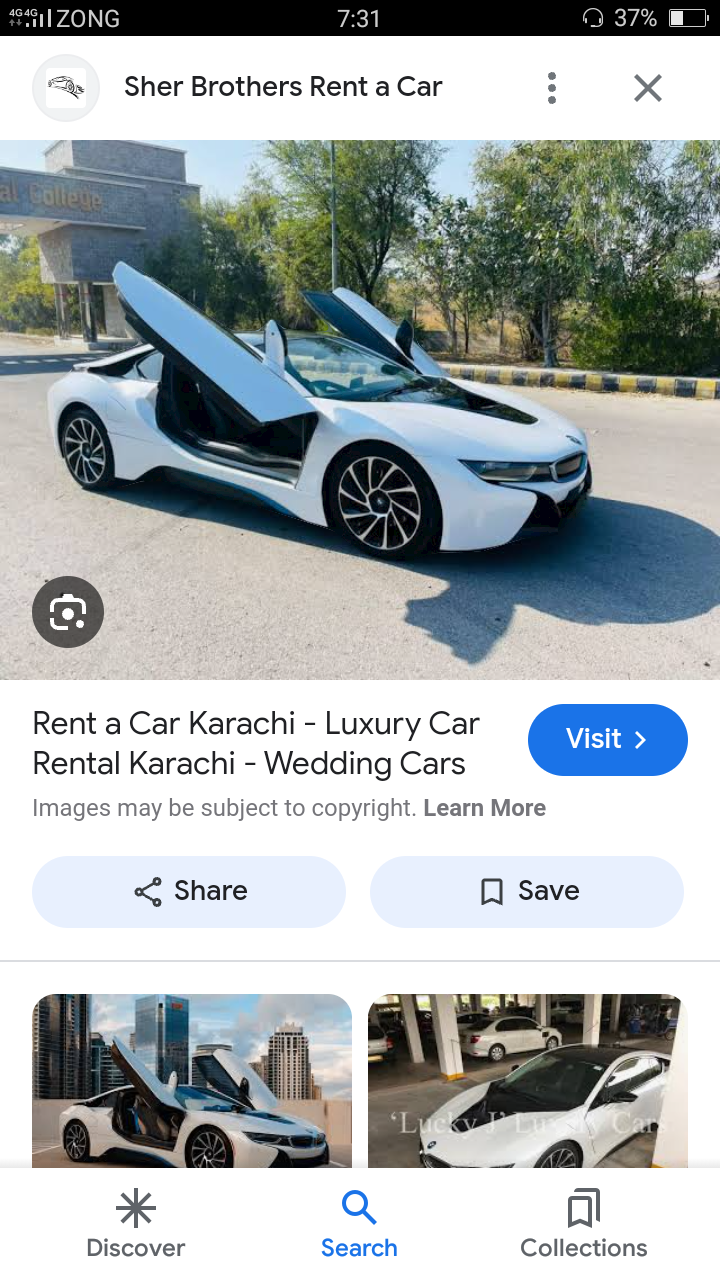Go to the Search tab
720x1280 pixels.
pos(359,1225)
